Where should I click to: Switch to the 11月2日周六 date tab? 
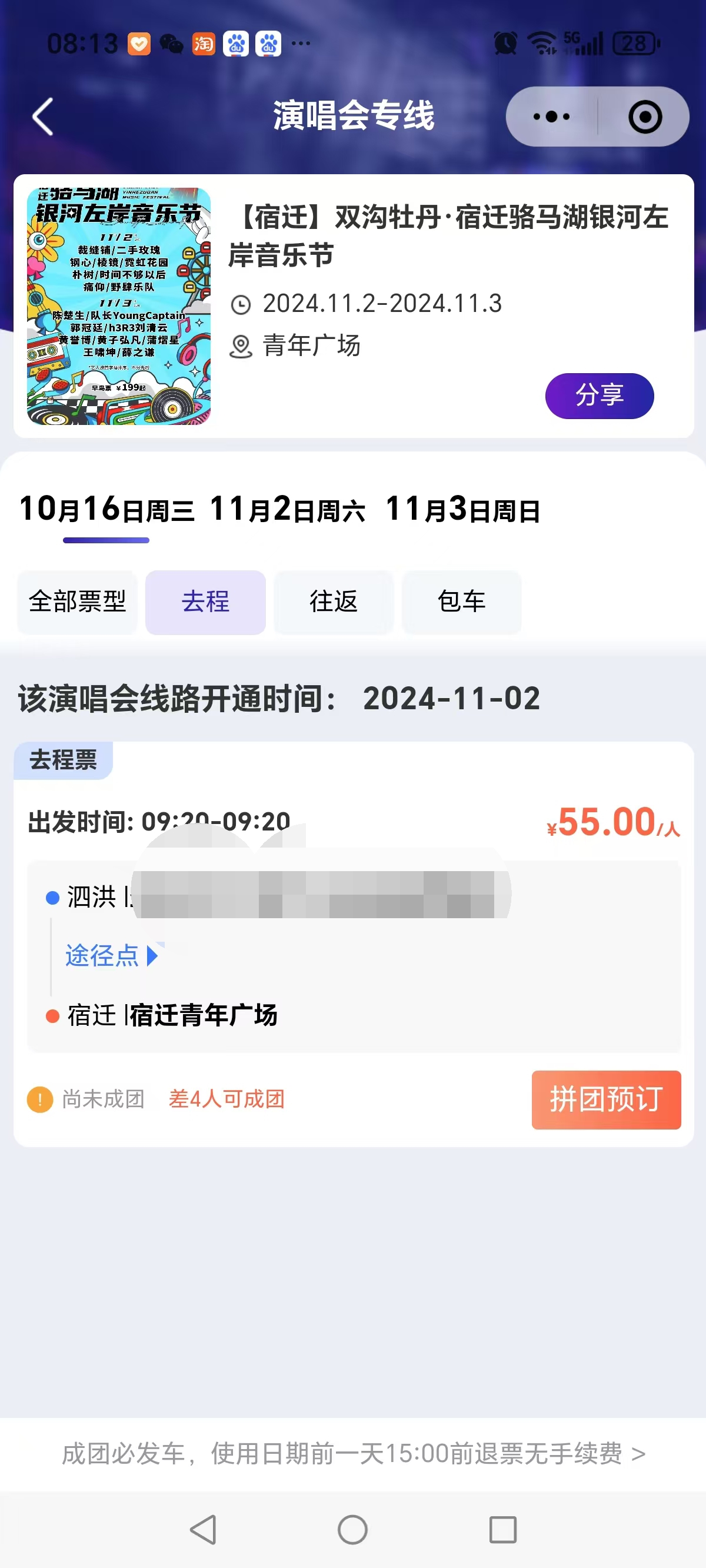(287, 510)
